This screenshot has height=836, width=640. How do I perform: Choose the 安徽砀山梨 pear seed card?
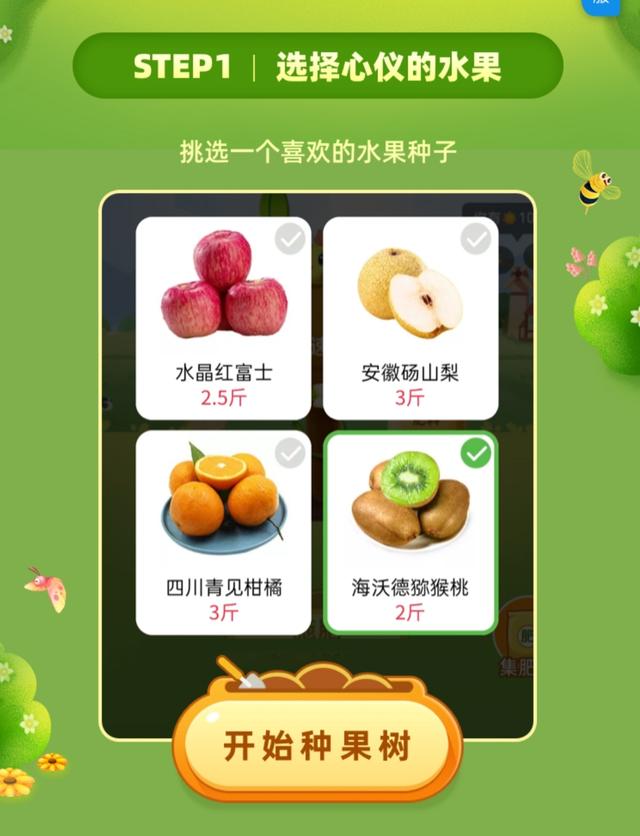pyautogui.click(x=410, y=318)
